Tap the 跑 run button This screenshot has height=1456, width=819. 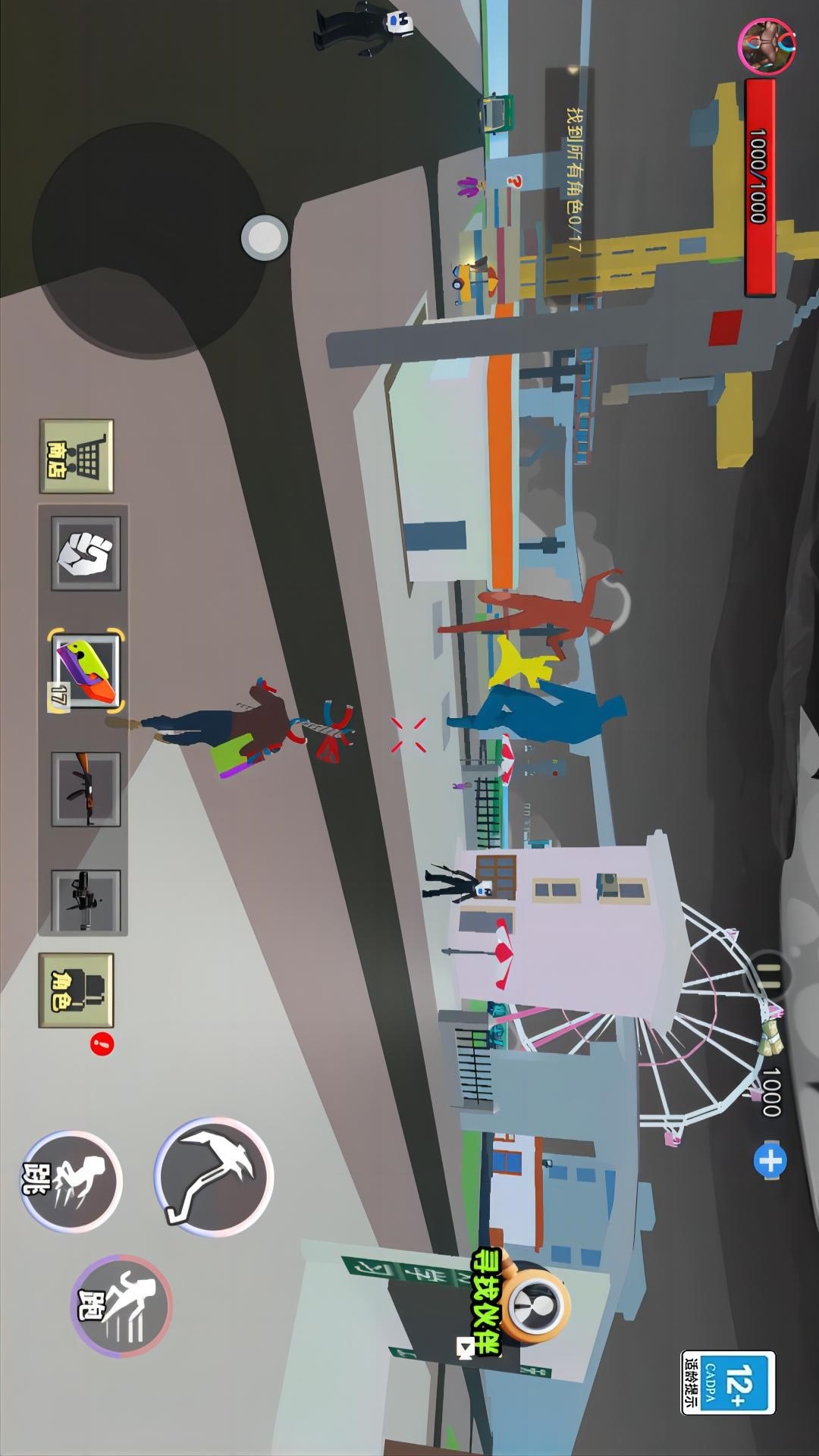[121, 1305]
